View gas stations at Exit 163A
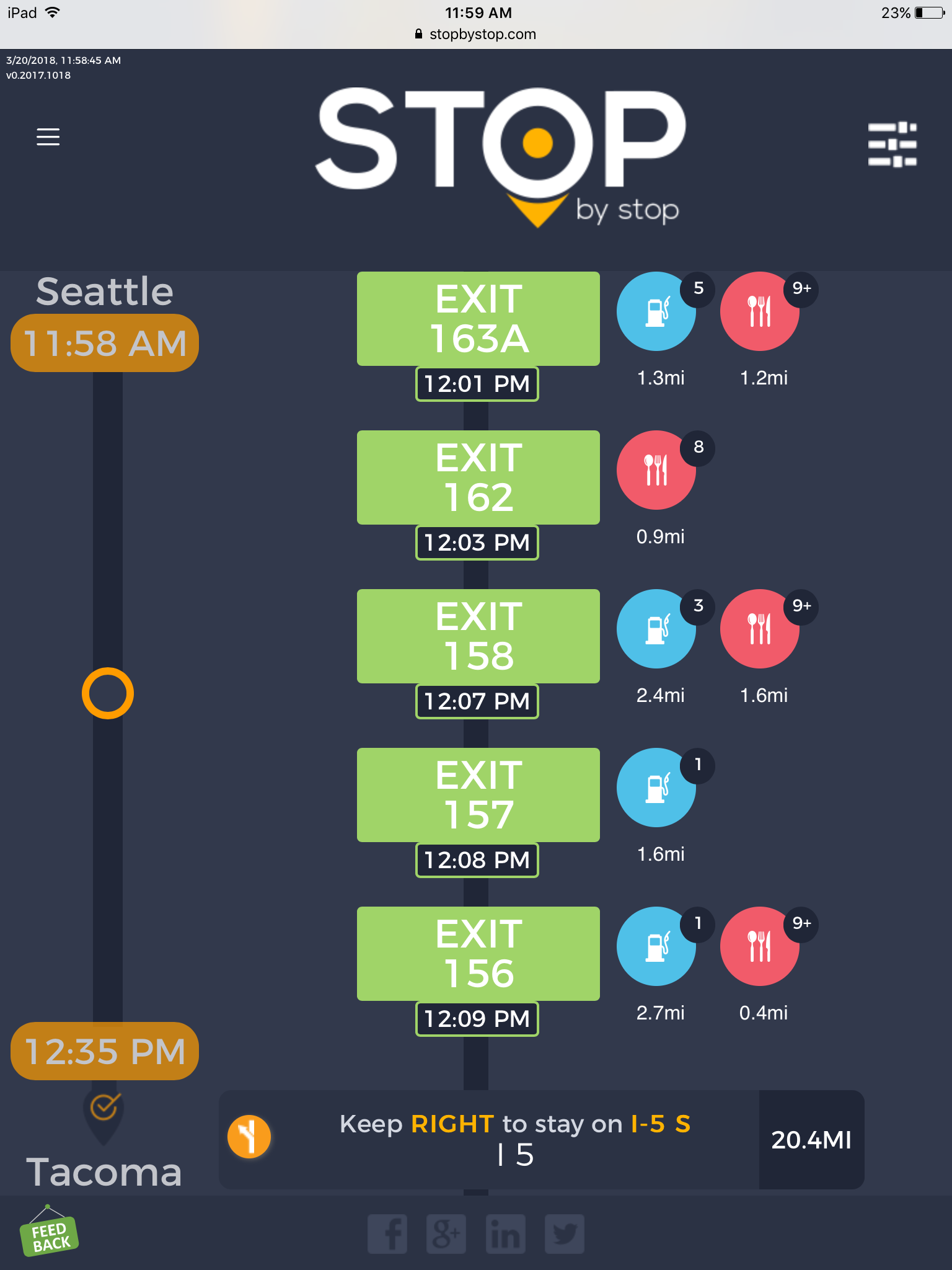Image resolution: width=952 pixels, height=1270 pixels. pyautogui.click(x=656, y=311)
